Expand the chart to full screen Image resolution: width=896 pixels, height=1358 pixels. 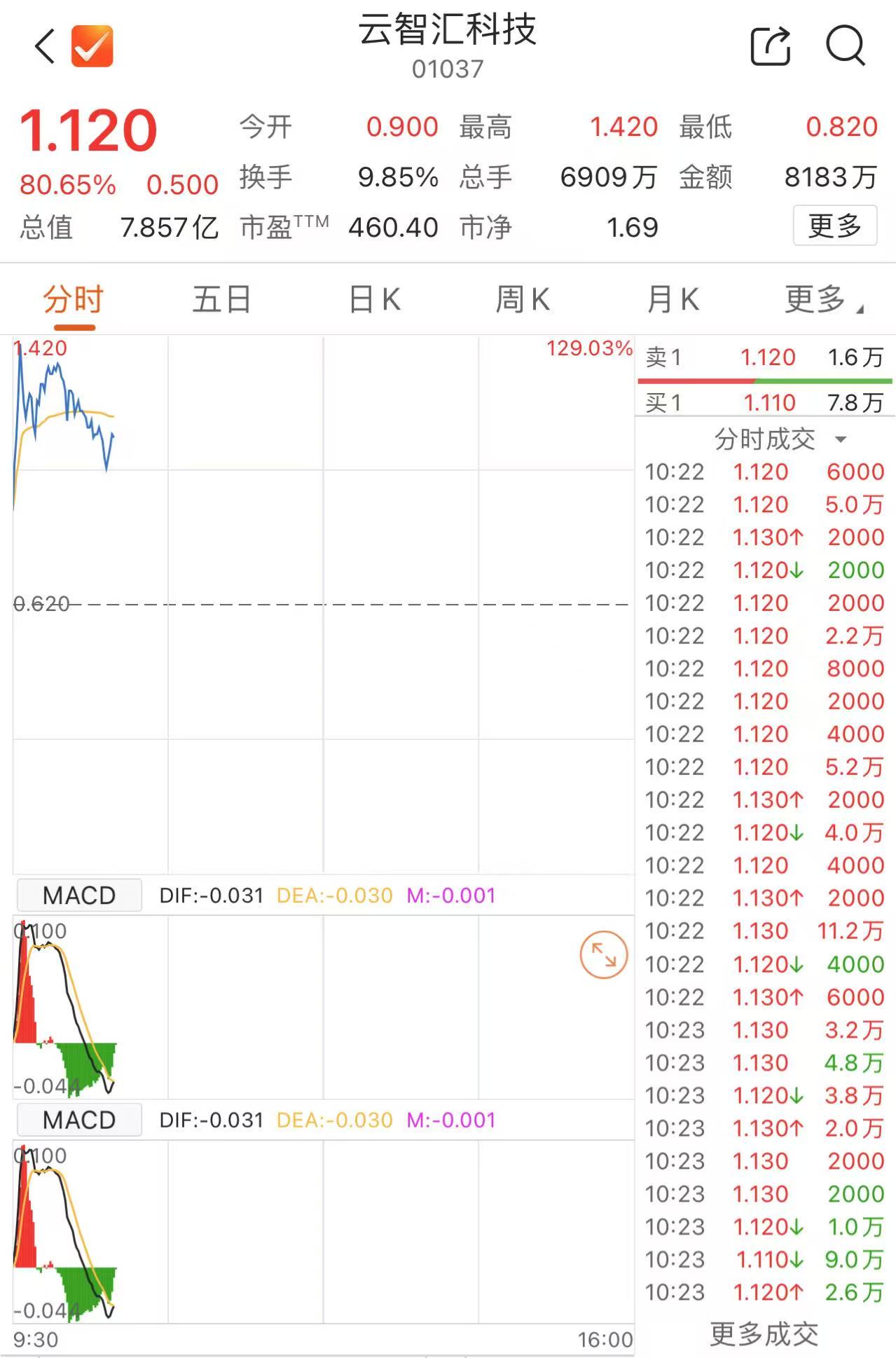coord(603,954)
